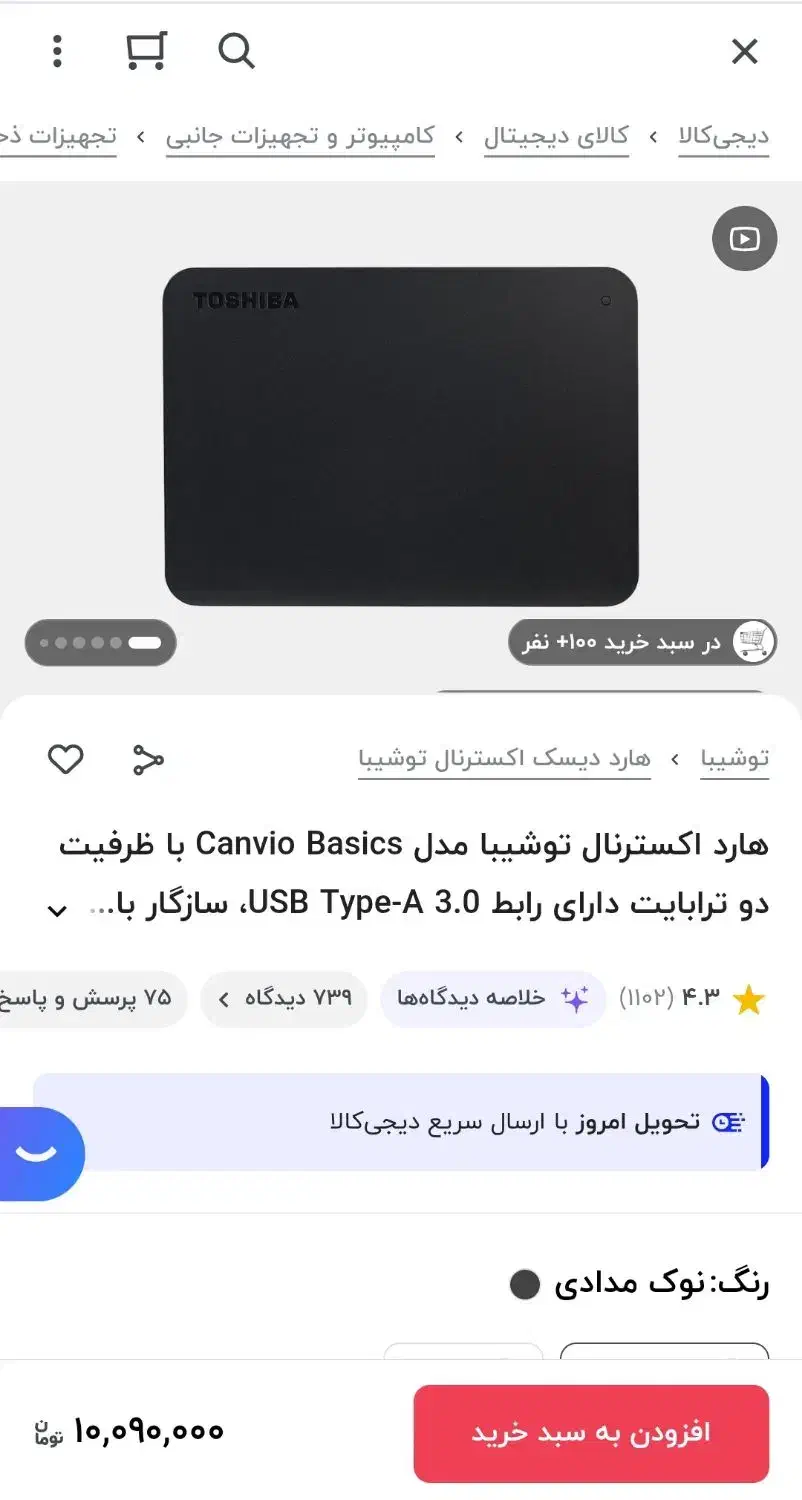Click the storefront icon in the top bar
This screenshot has width=802, height=1500.
pyautogui.click(x=147, y=49)
